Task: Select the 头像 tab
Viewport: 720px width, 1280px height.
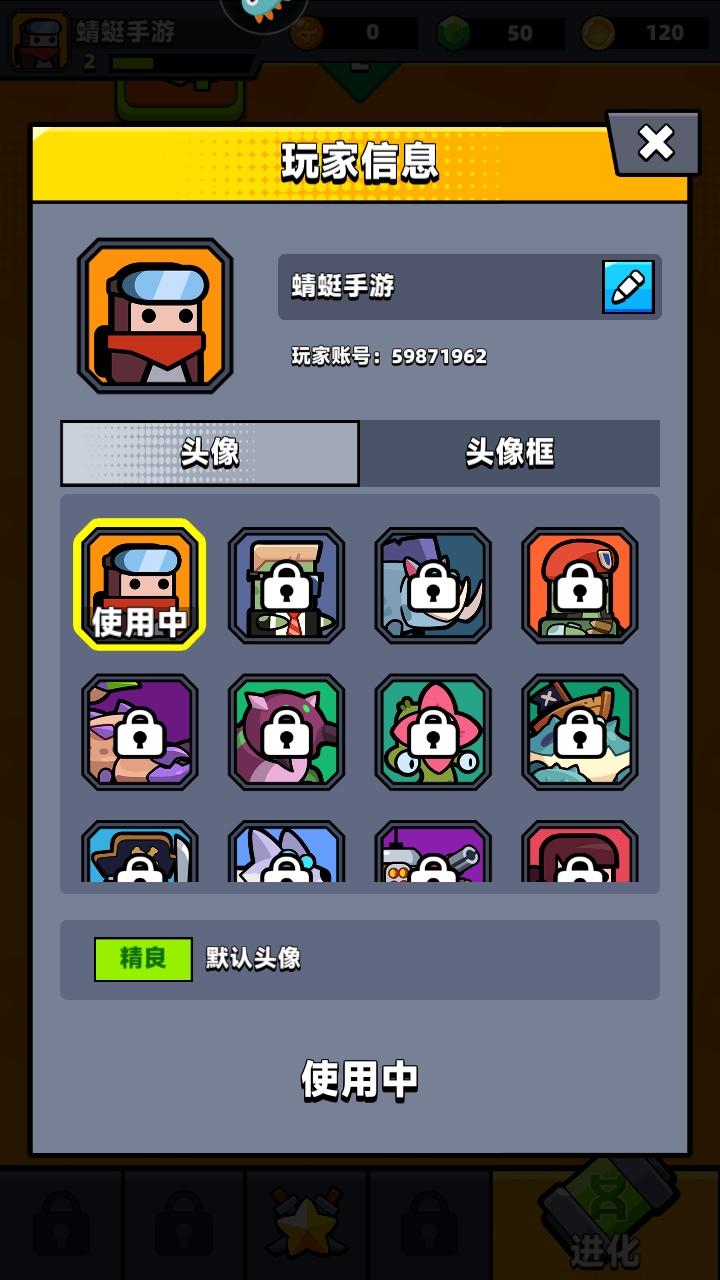Action: tap(210, 452)
